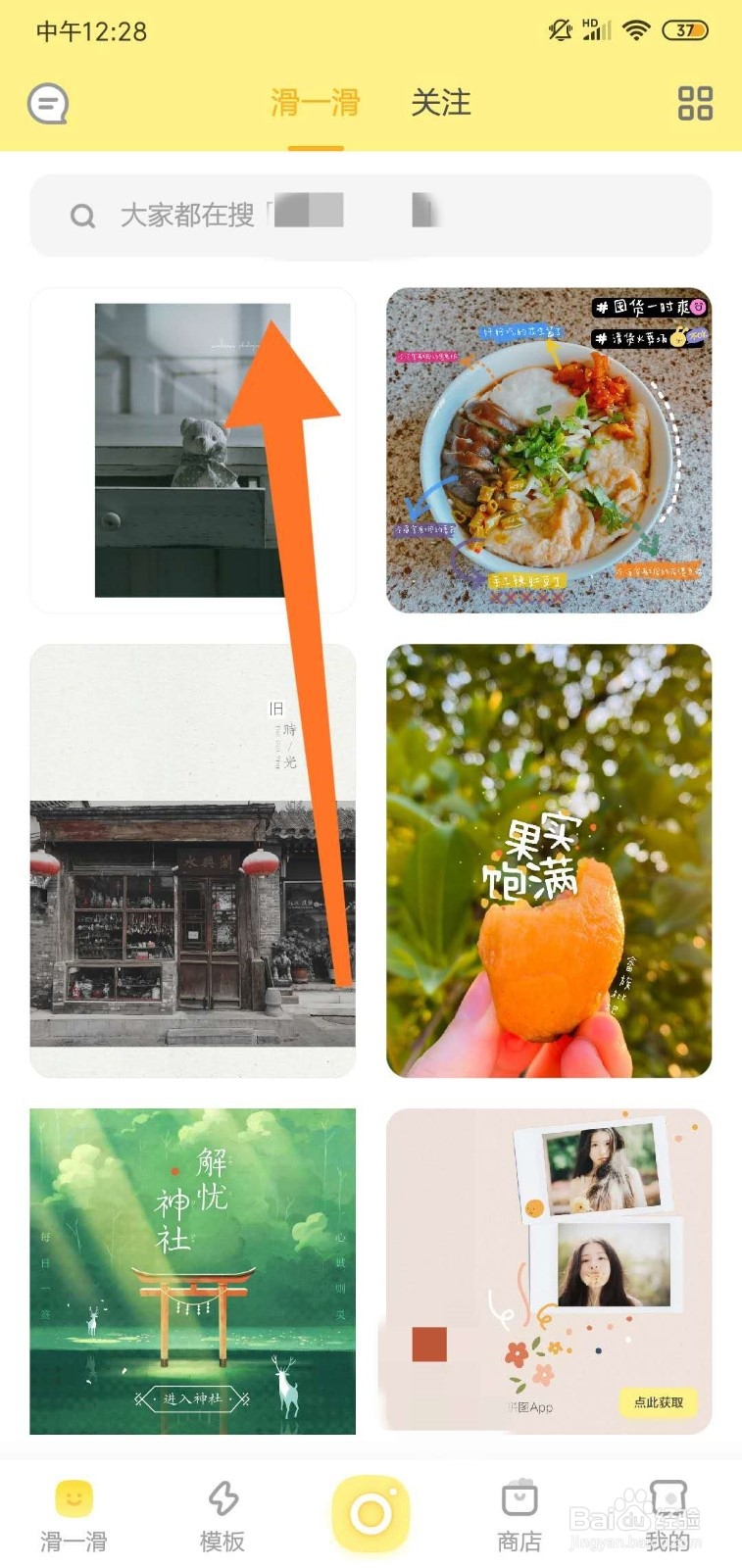The image size is (742, 1568).
Task: Open the grid layout icon top-right
Action: point(696,103)
